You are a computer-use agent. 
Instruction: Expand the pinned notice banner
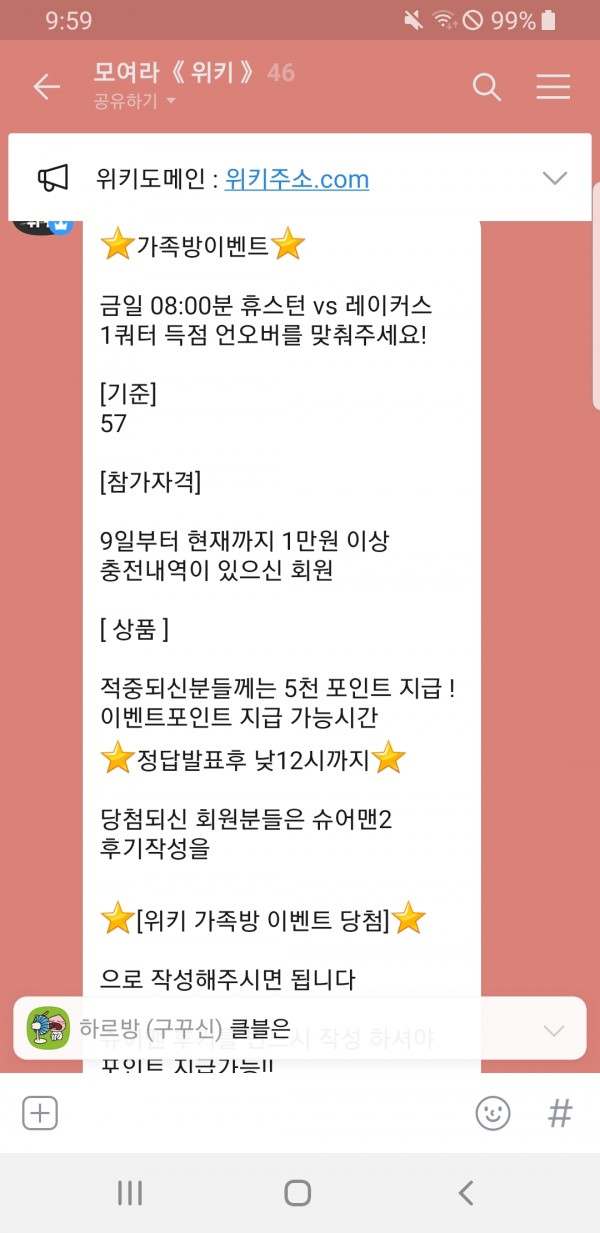pyautogui.click(x=554, y=179)
